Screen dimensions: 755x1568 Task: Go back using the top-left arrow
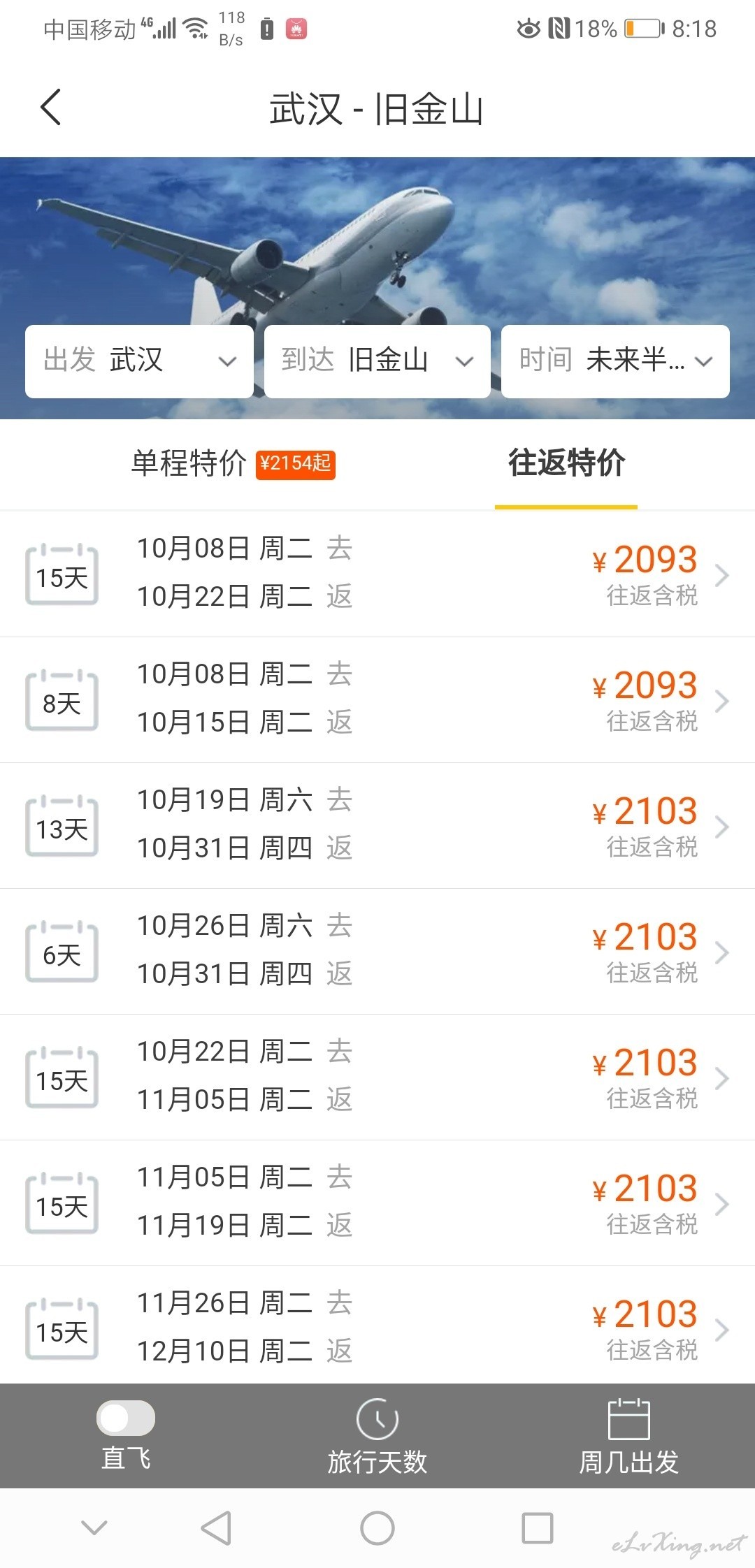tap(51, 108)
